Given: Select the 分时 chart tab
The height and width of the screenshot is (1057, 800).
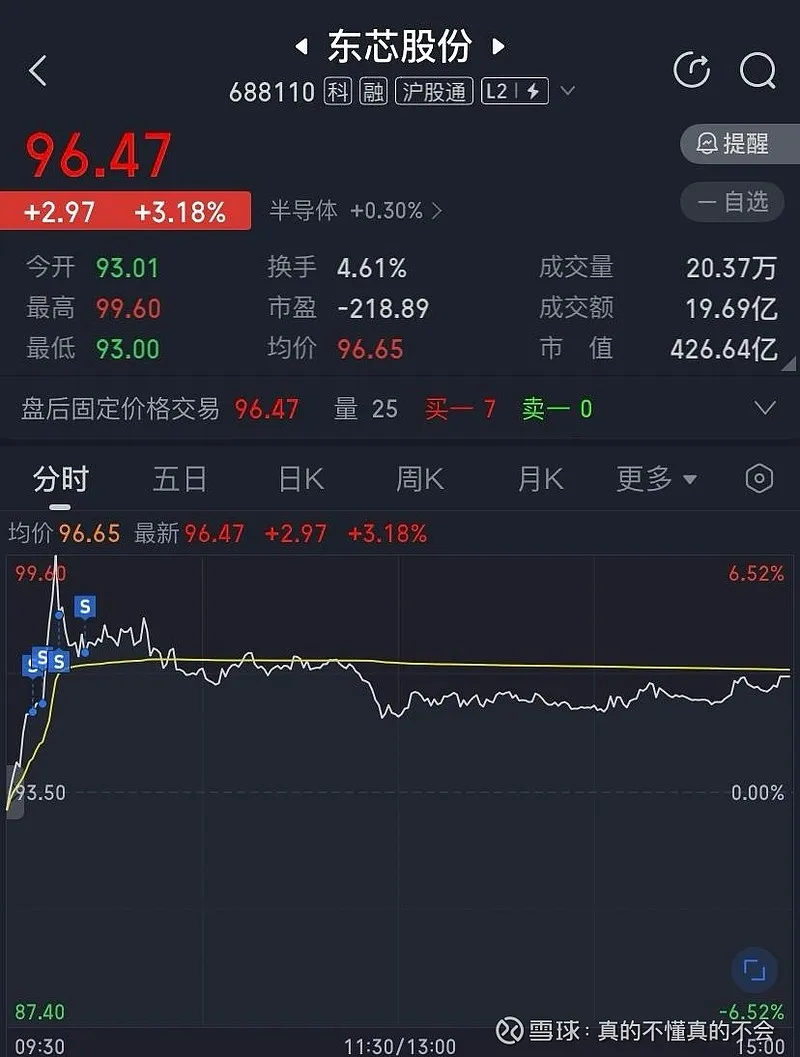Looking at the screenshot, I should tap(60, 480).
